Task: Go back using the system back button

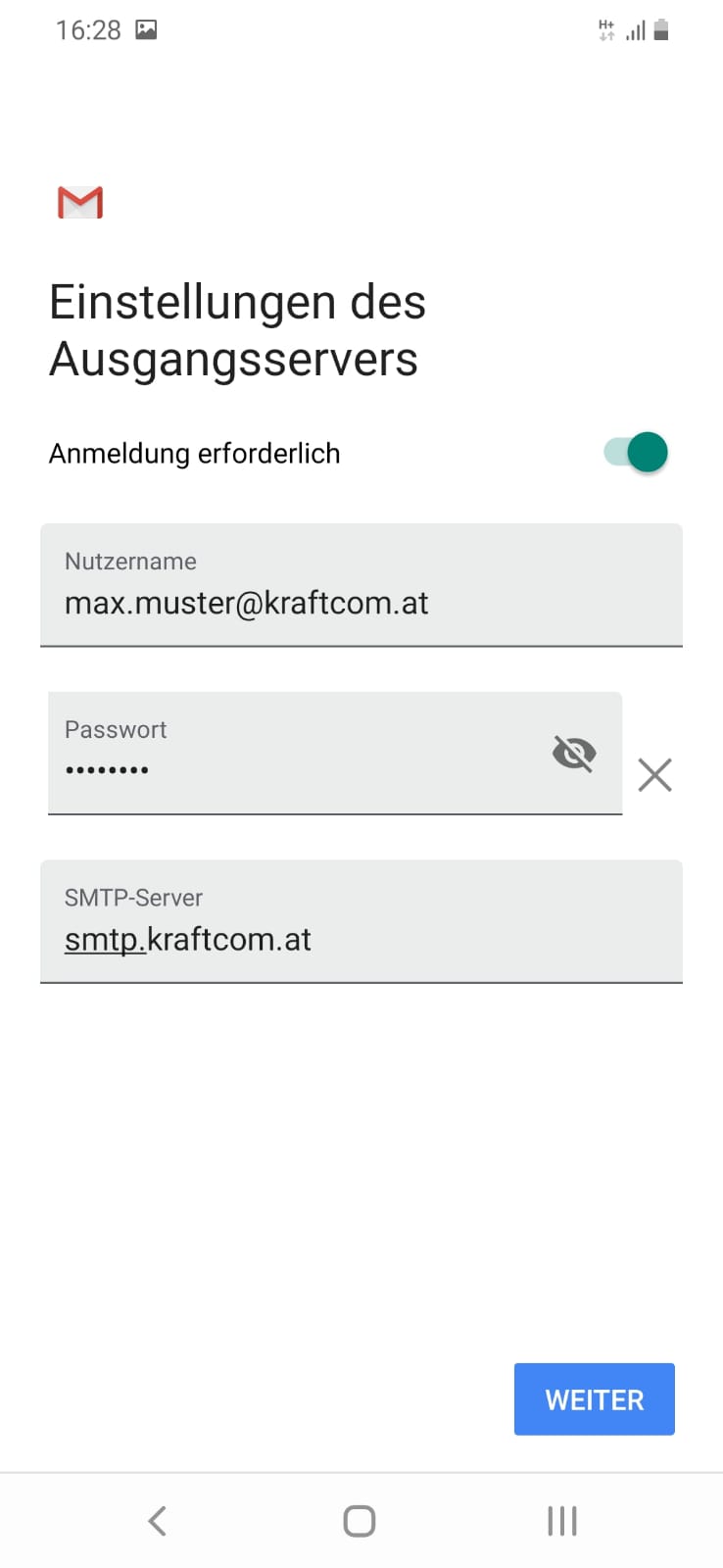Action: pos(157,1521)
